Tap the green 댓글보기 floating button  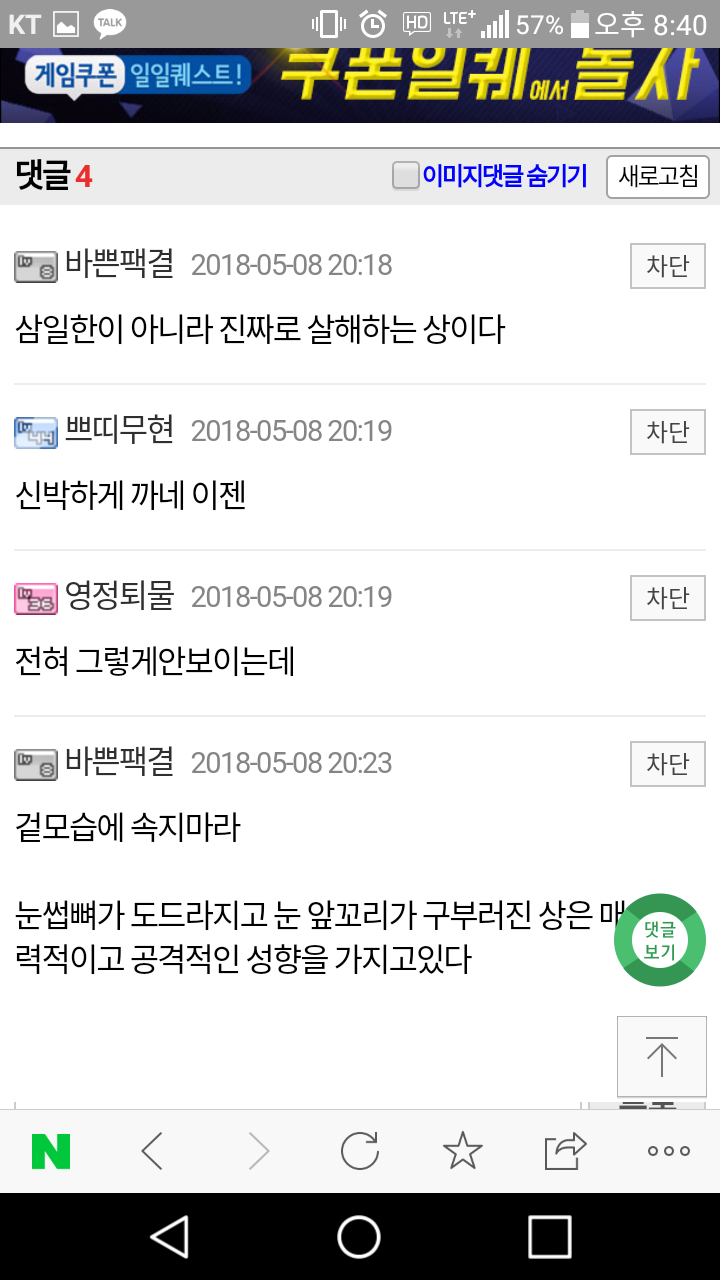[659, 940]
